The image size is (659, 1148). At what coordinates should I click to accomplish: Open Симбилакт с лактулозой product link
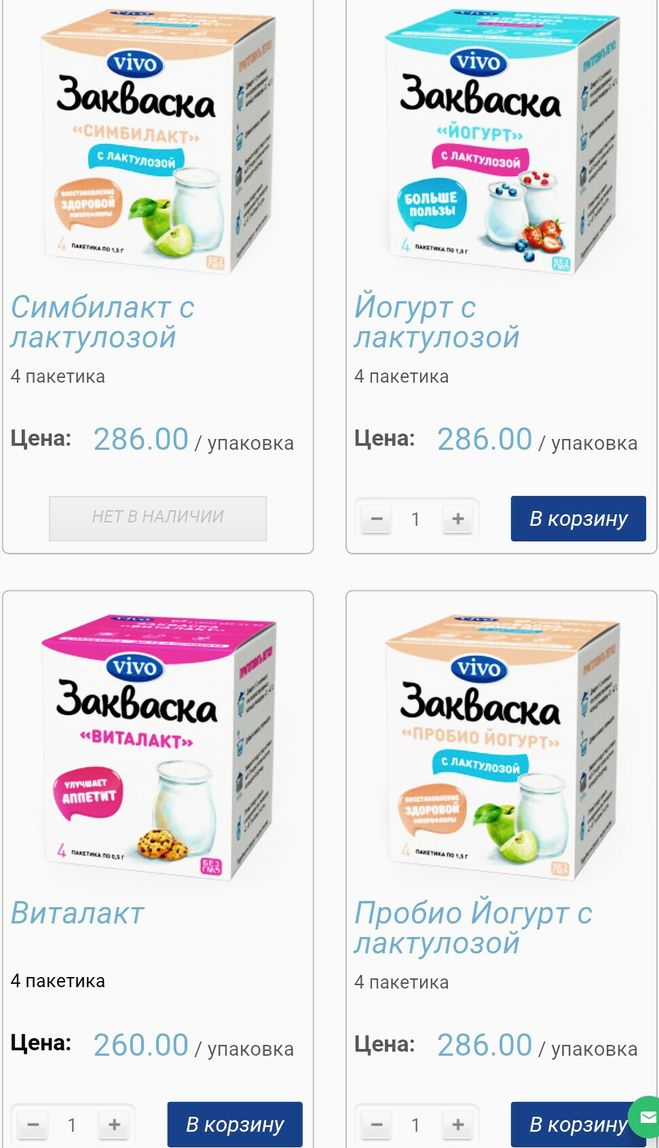(x=102, y=322)
